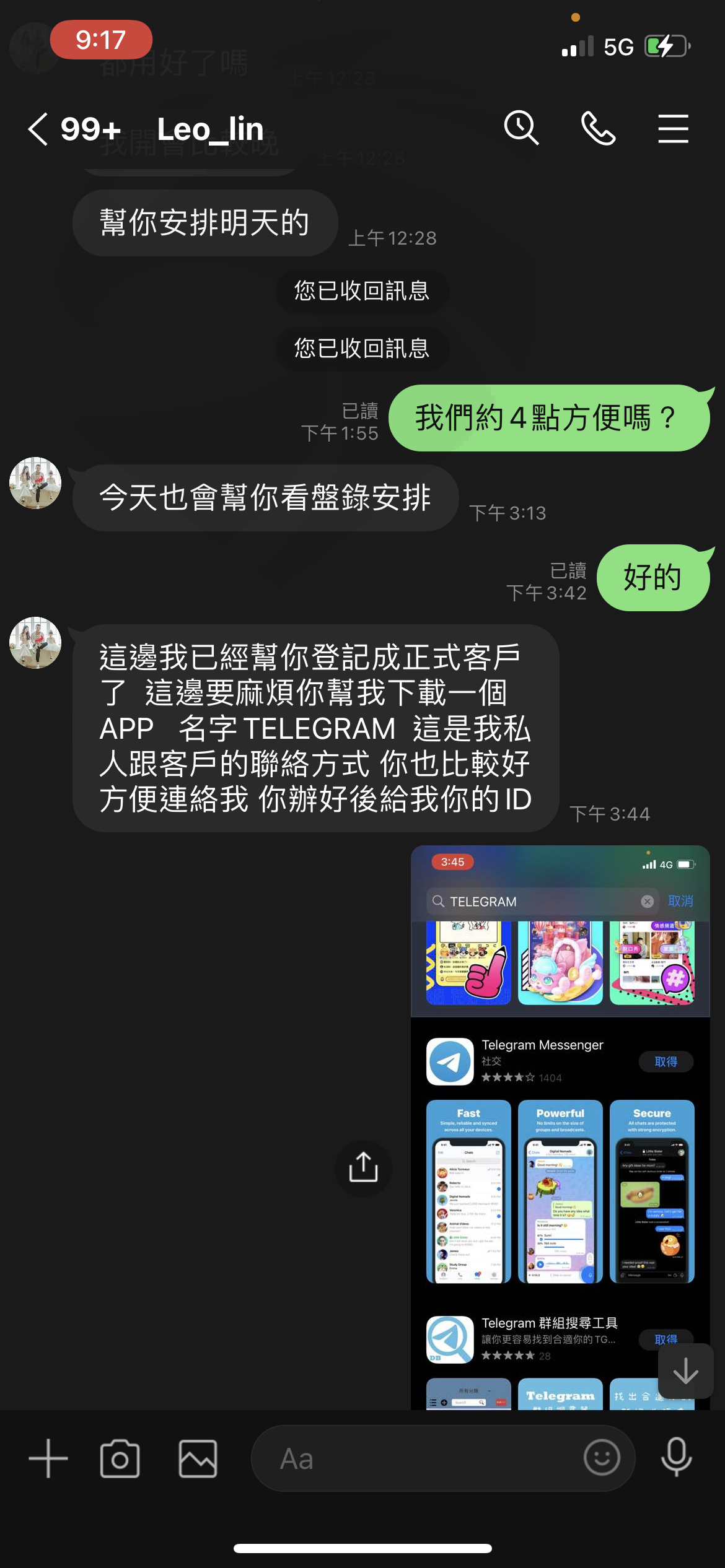Viewport: 725px width, 1568px height.
Task: Go back to the chat list
Action: pyautogui.click(x=38, y=129)
